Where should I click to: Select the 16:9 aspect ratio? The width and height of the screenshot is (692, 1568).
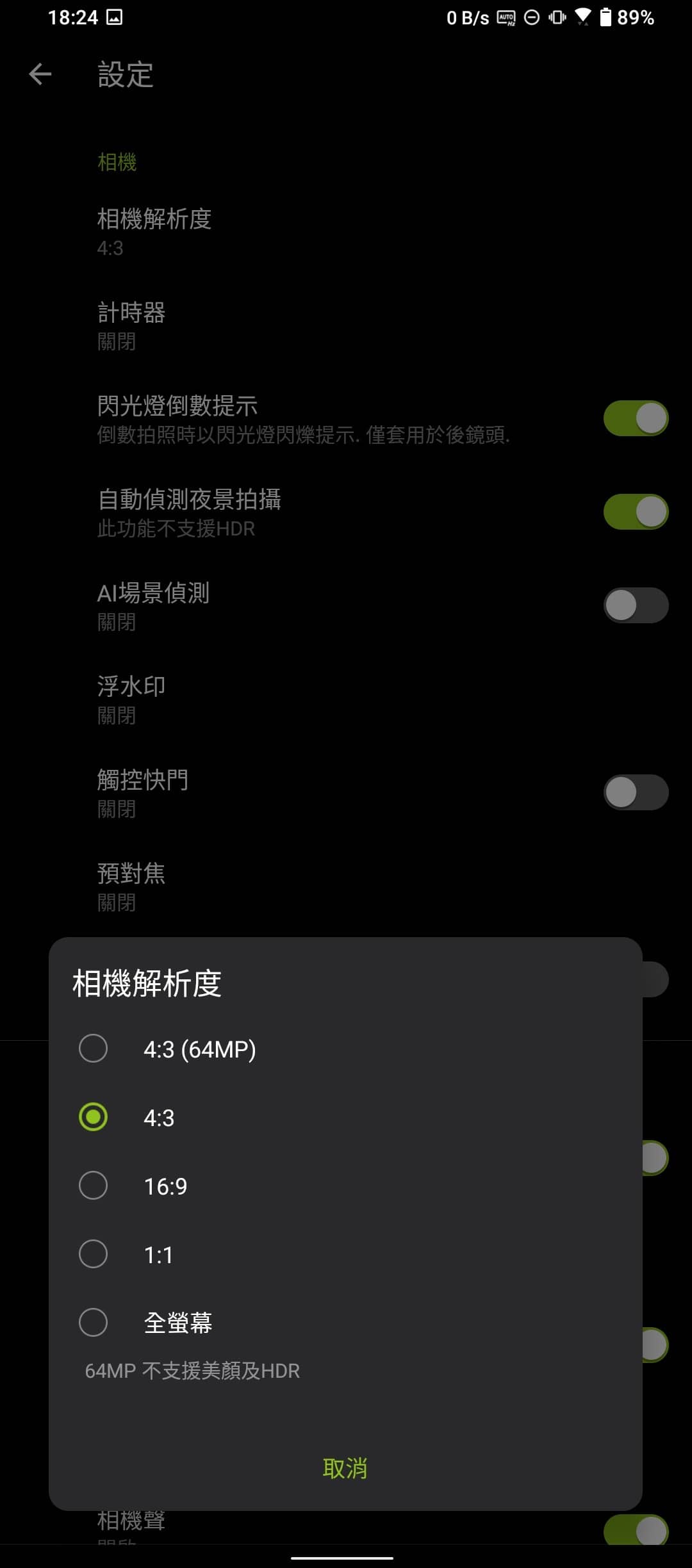coord(94,1186)
